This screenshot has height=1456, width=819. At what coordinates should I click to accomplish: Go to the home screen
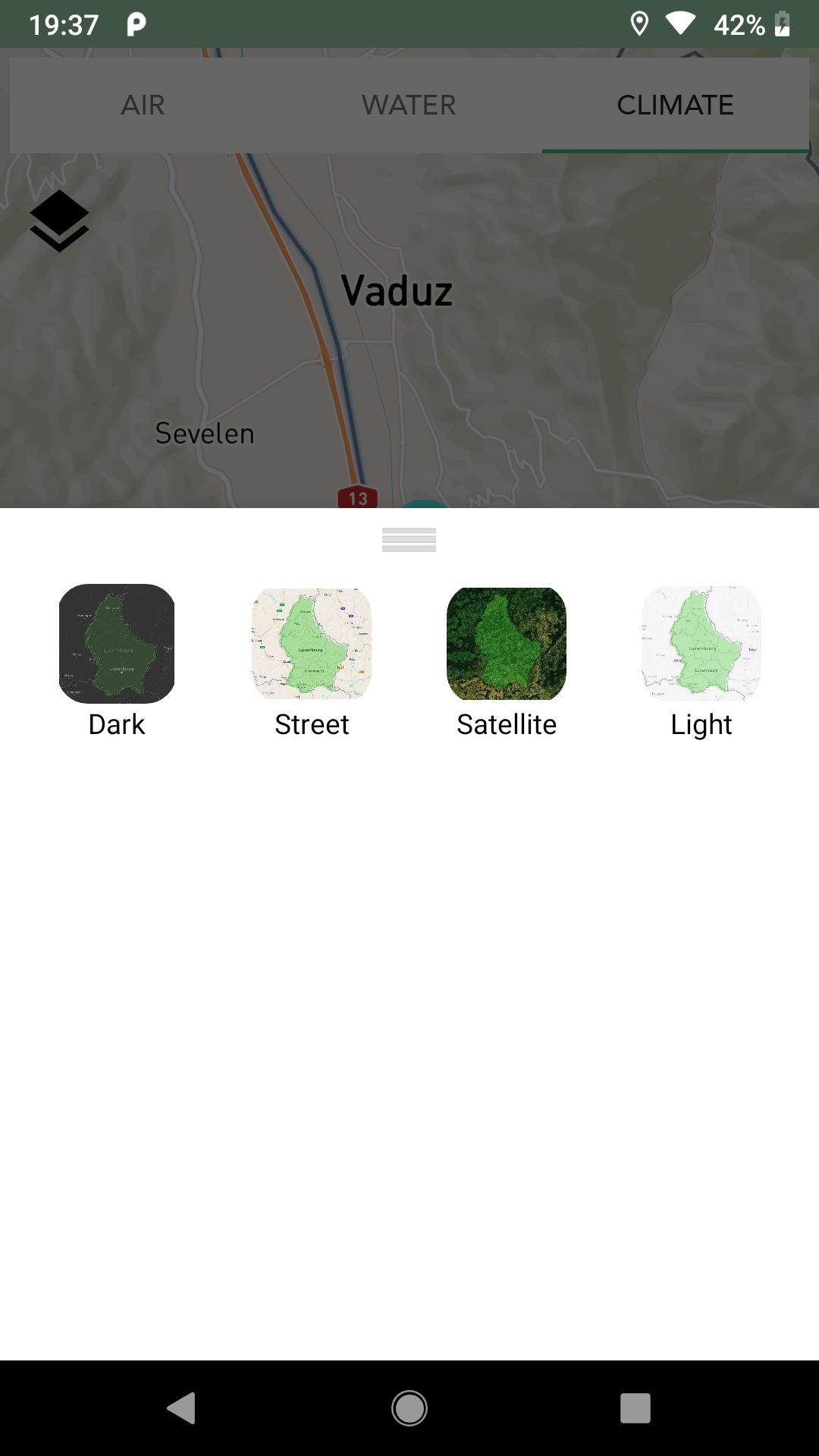(409, 1408)
